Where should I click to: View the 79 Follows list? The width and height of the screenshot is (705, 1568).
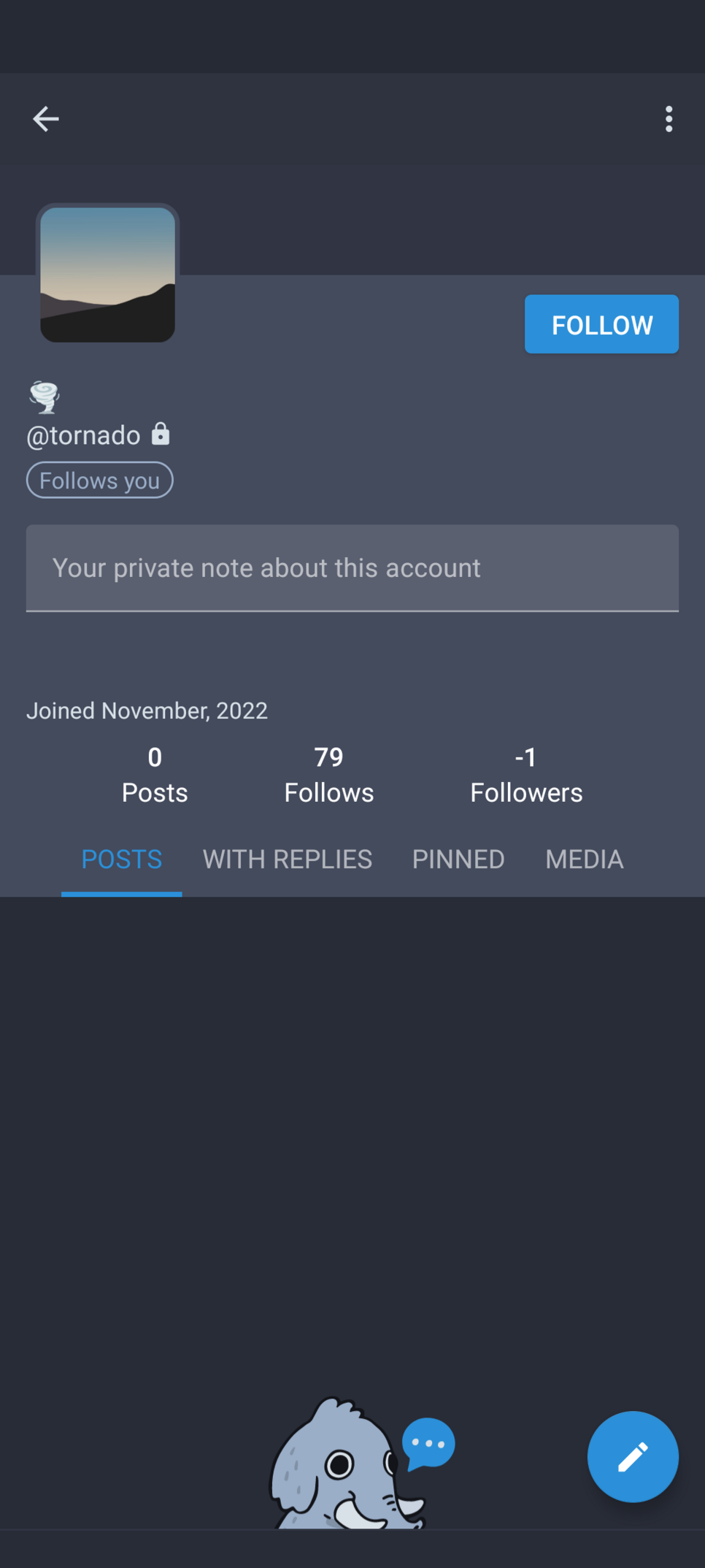point(328,775)
